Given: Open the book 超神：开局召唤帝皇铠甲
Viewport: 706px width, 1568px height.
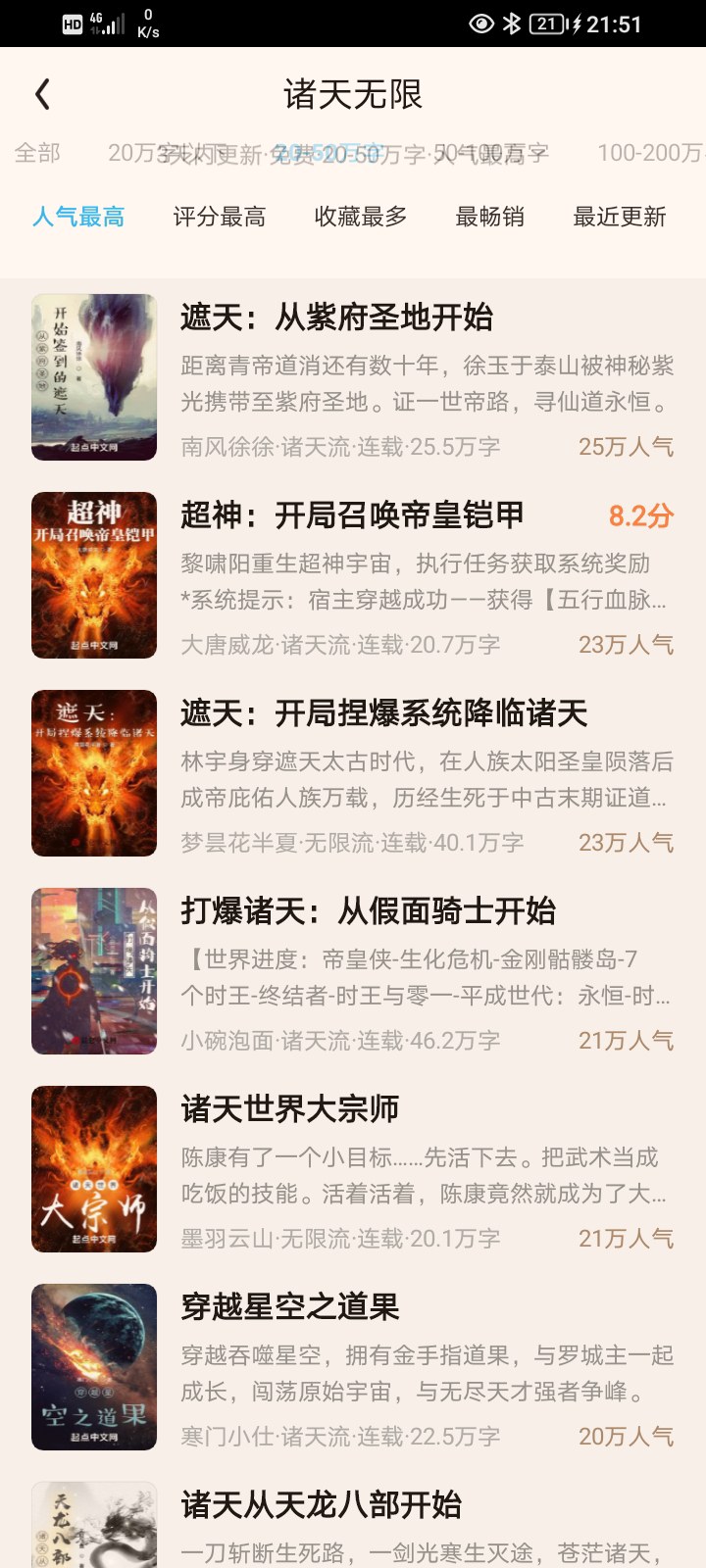Looking at the screenshot, I should [352, 515].
